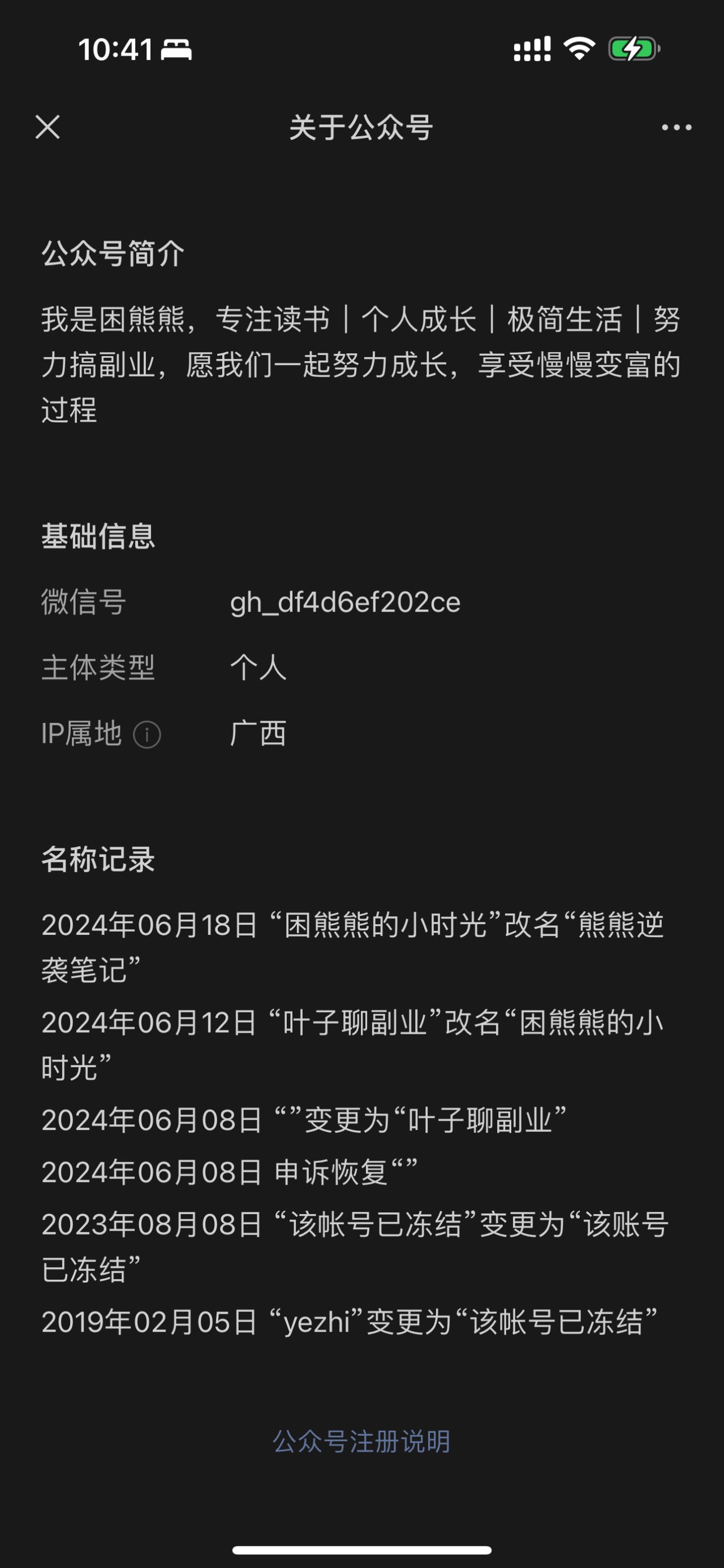The width and height of the screenshot is (724, 1568).
Task: Open the three-dot more options menu
Action: pos(676,127)
